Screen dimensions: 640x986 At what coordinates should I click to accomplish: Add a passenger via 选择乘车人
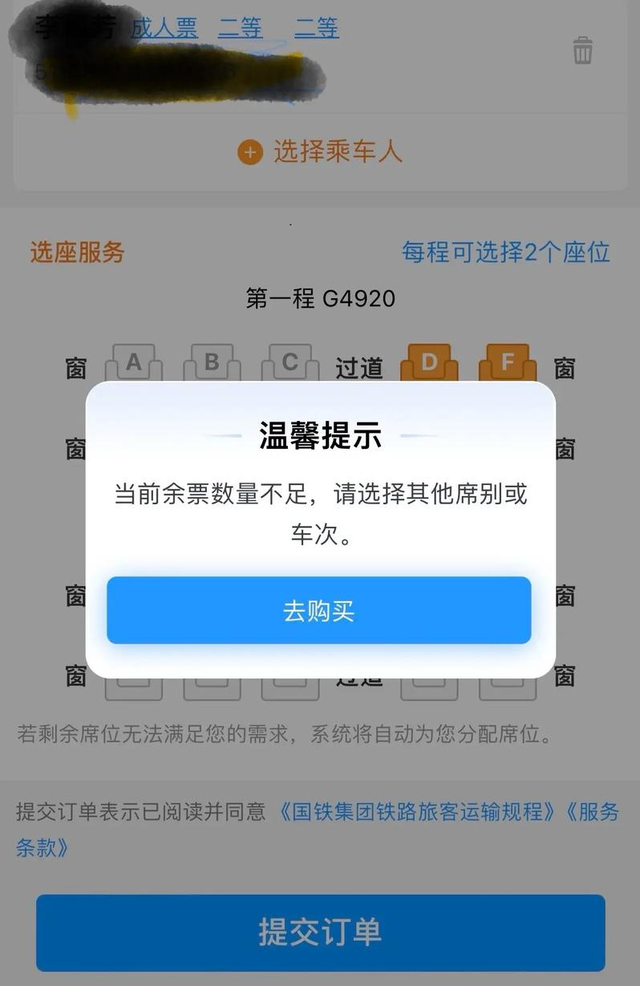320,152
